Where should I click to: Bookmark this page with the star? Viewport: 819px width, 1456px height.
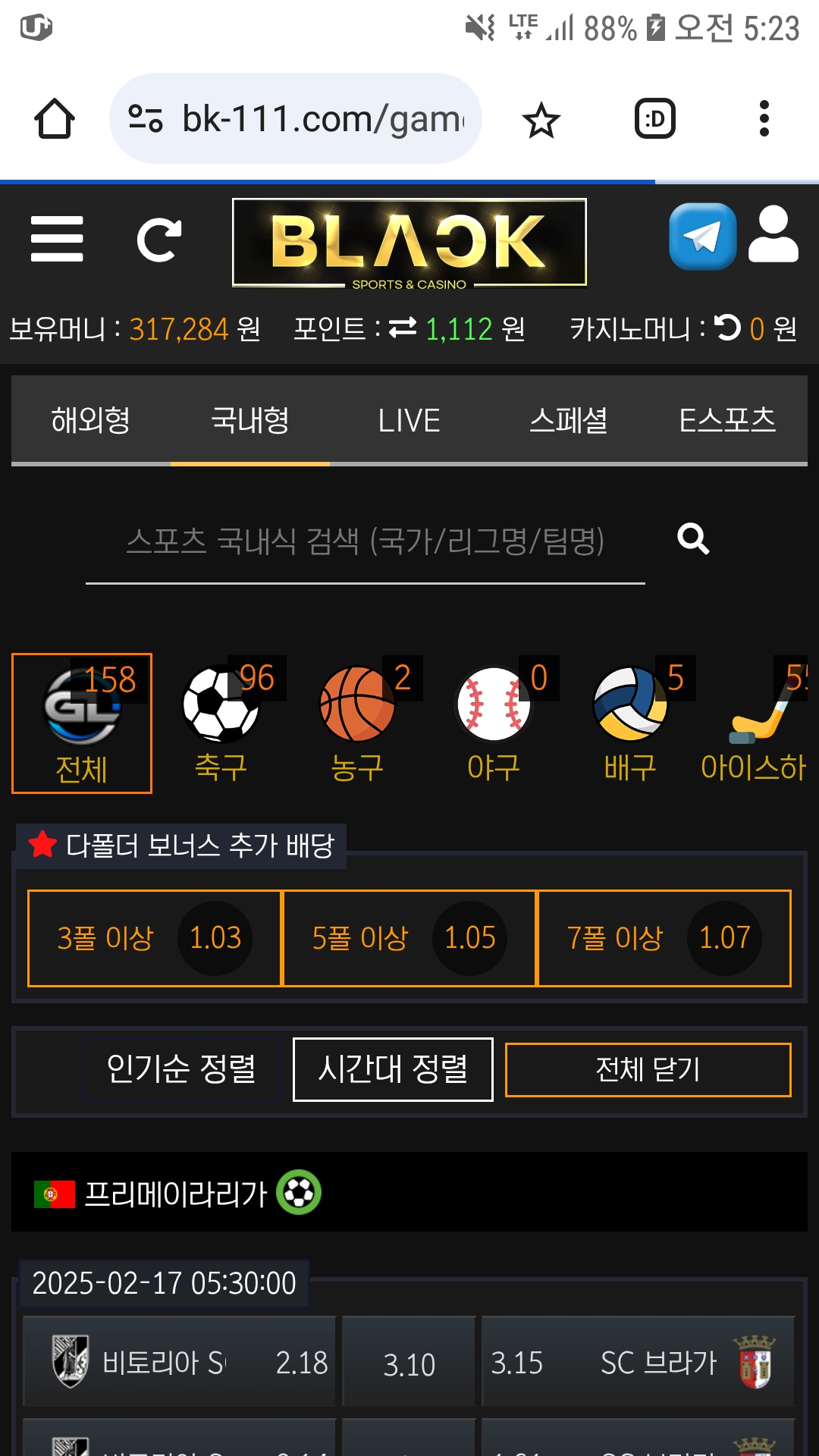click(541, 121)
